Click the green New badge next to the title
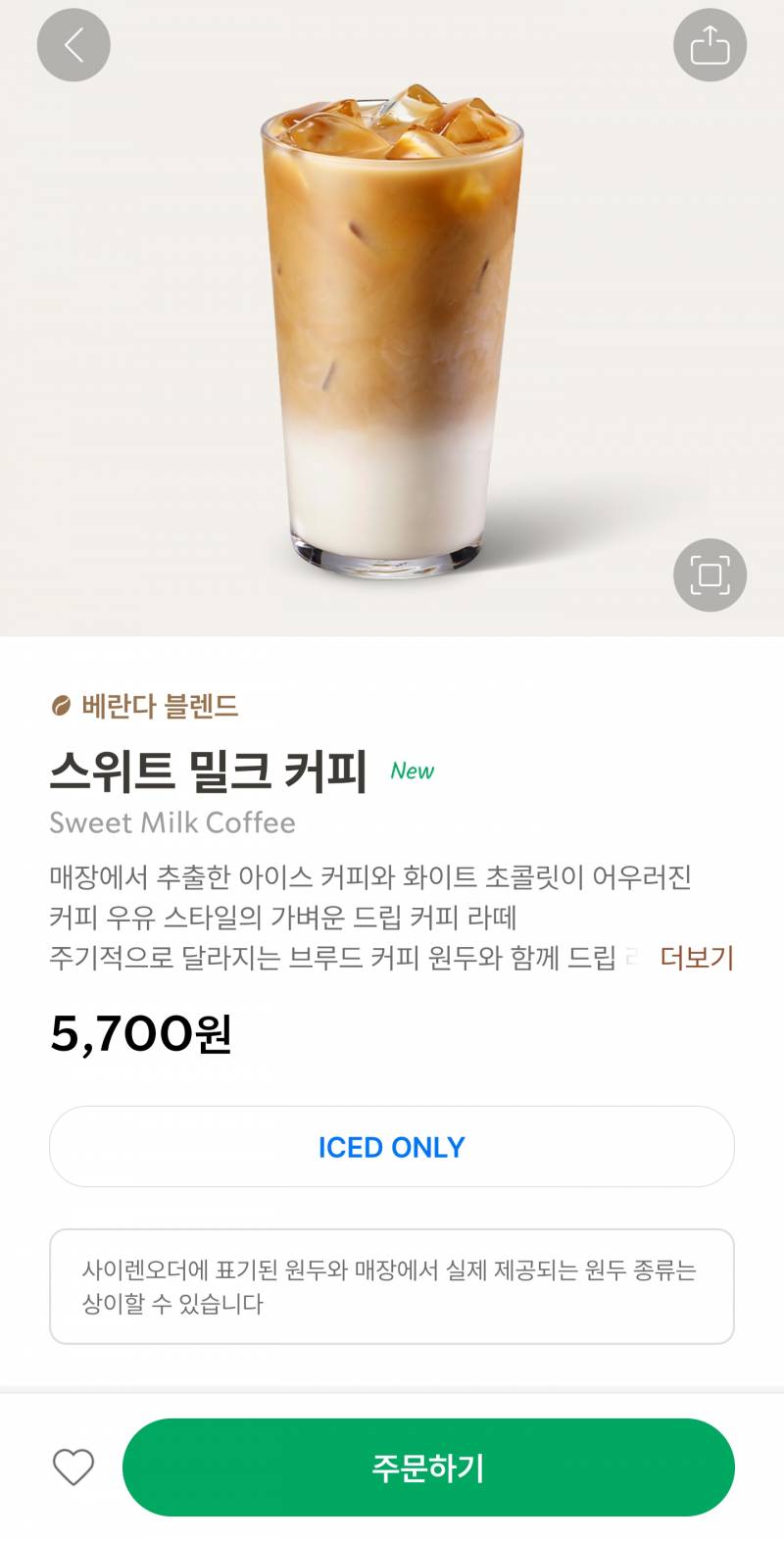 point(412,770)
